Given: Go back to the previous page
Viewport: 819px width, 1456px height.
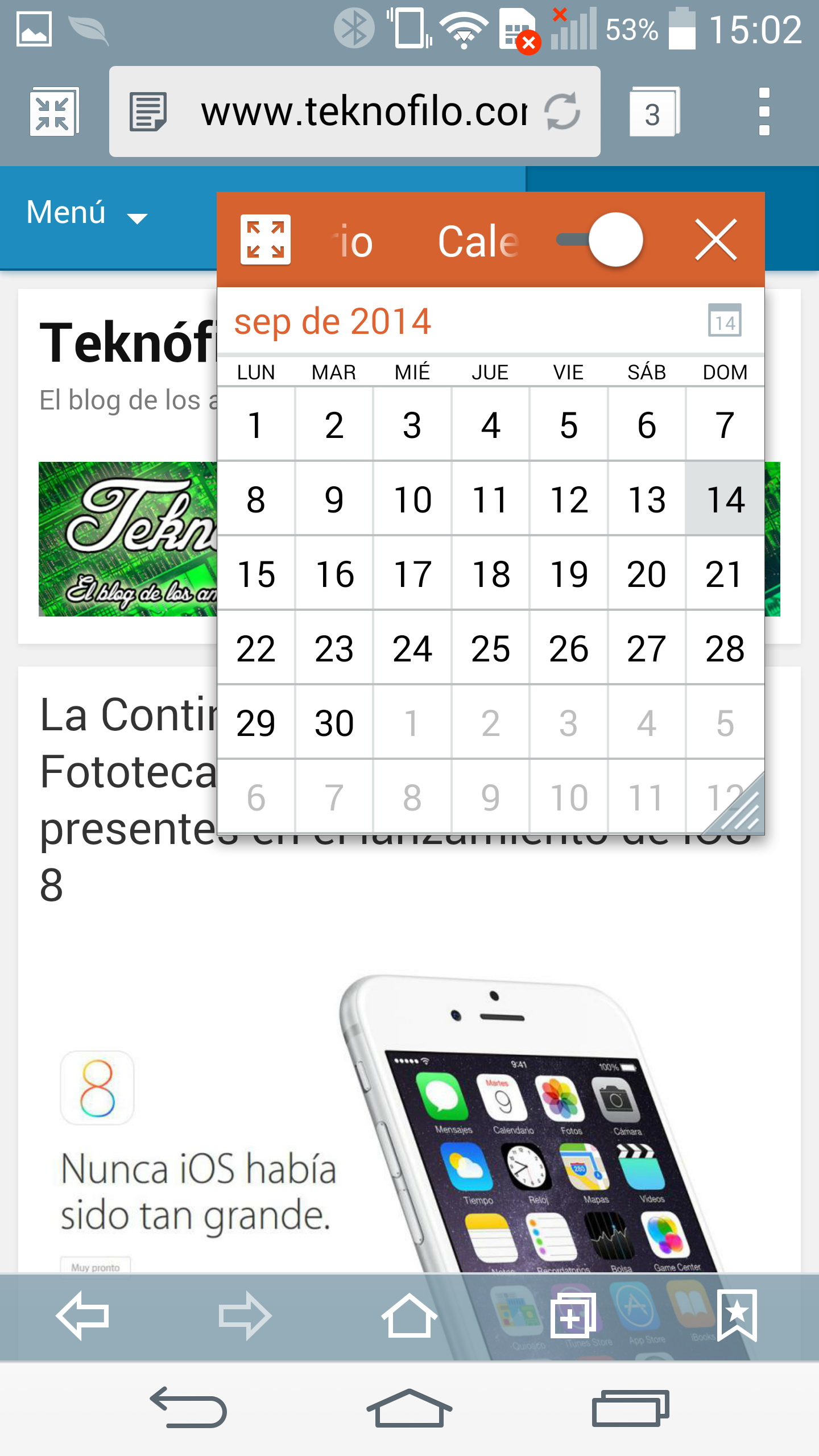Looking at the screenshot, I should tap(82, 1316).
